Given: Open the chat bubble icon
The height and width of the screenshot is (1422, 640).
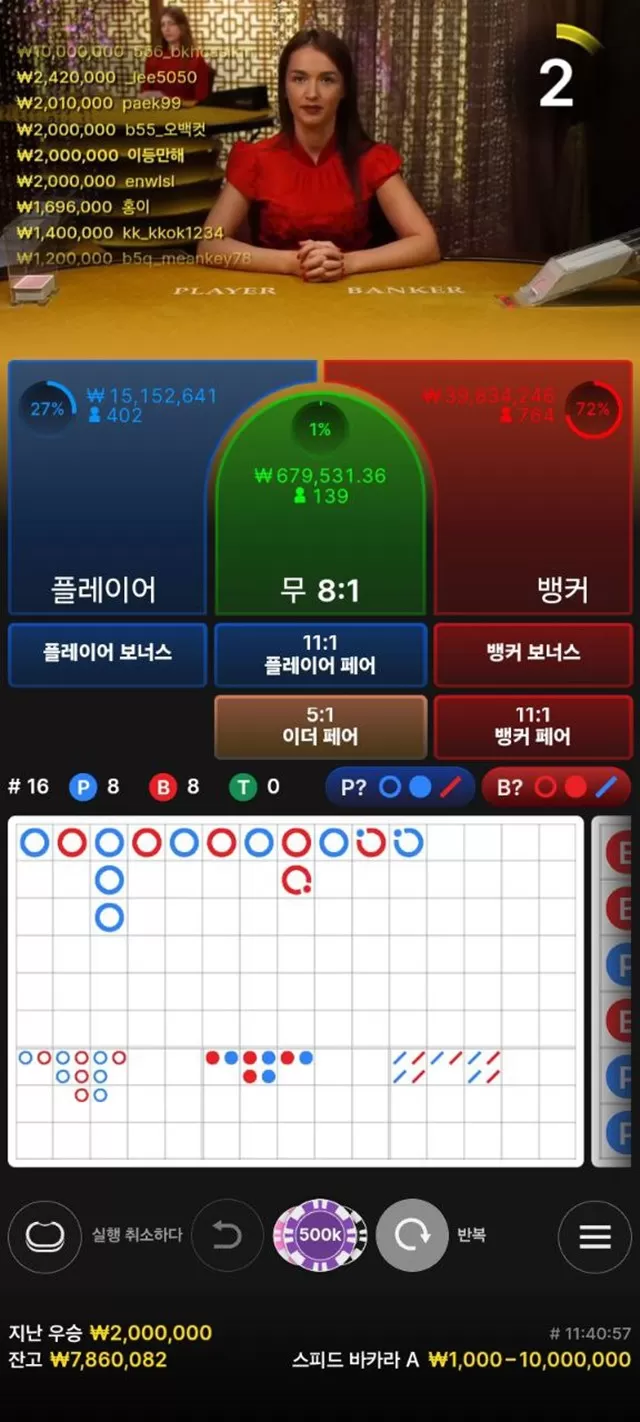Looking at the screenshot, I should point(44,1236).
